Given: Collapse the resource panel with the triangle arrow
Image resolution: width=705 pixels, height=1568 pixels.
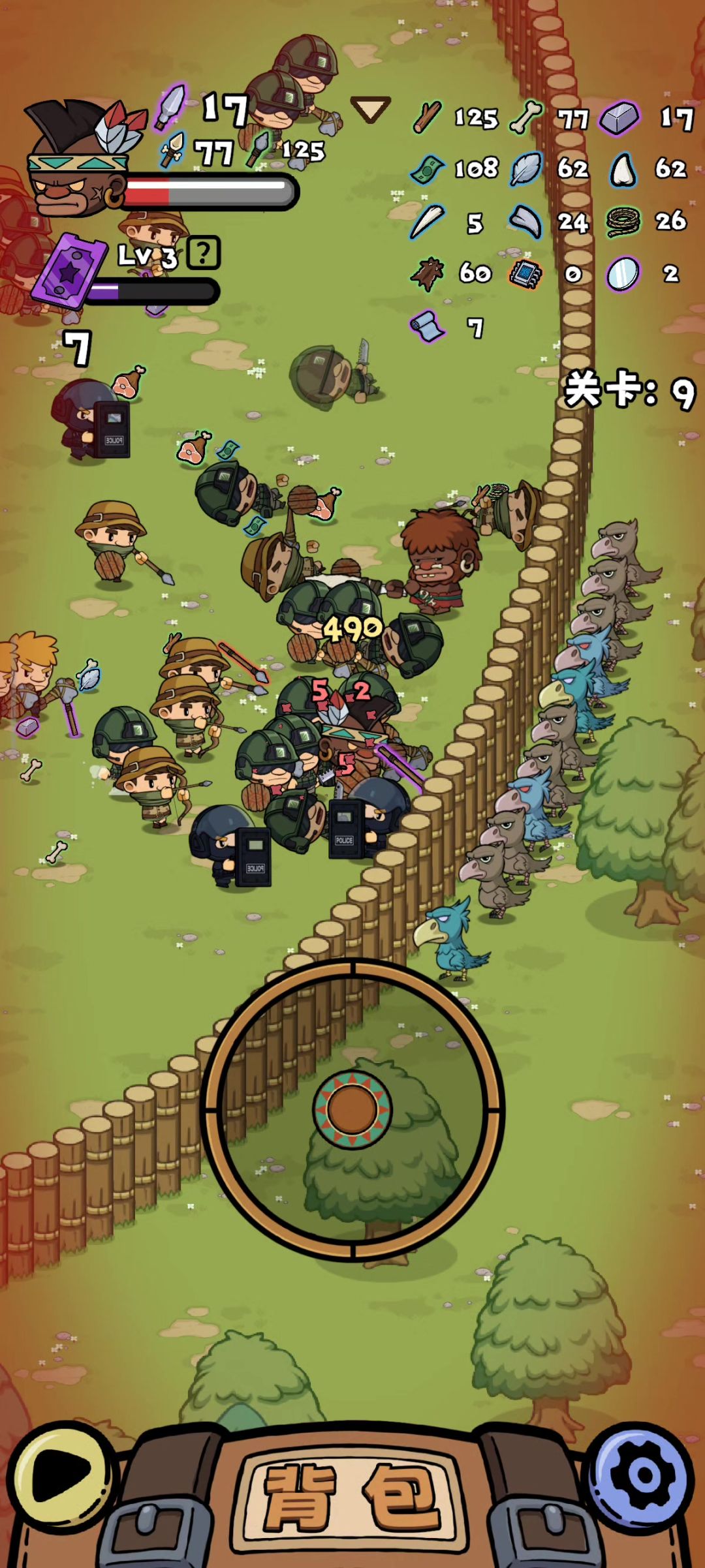Looking at the screenshot, I should pyautogui.click(x=370, y=109).
